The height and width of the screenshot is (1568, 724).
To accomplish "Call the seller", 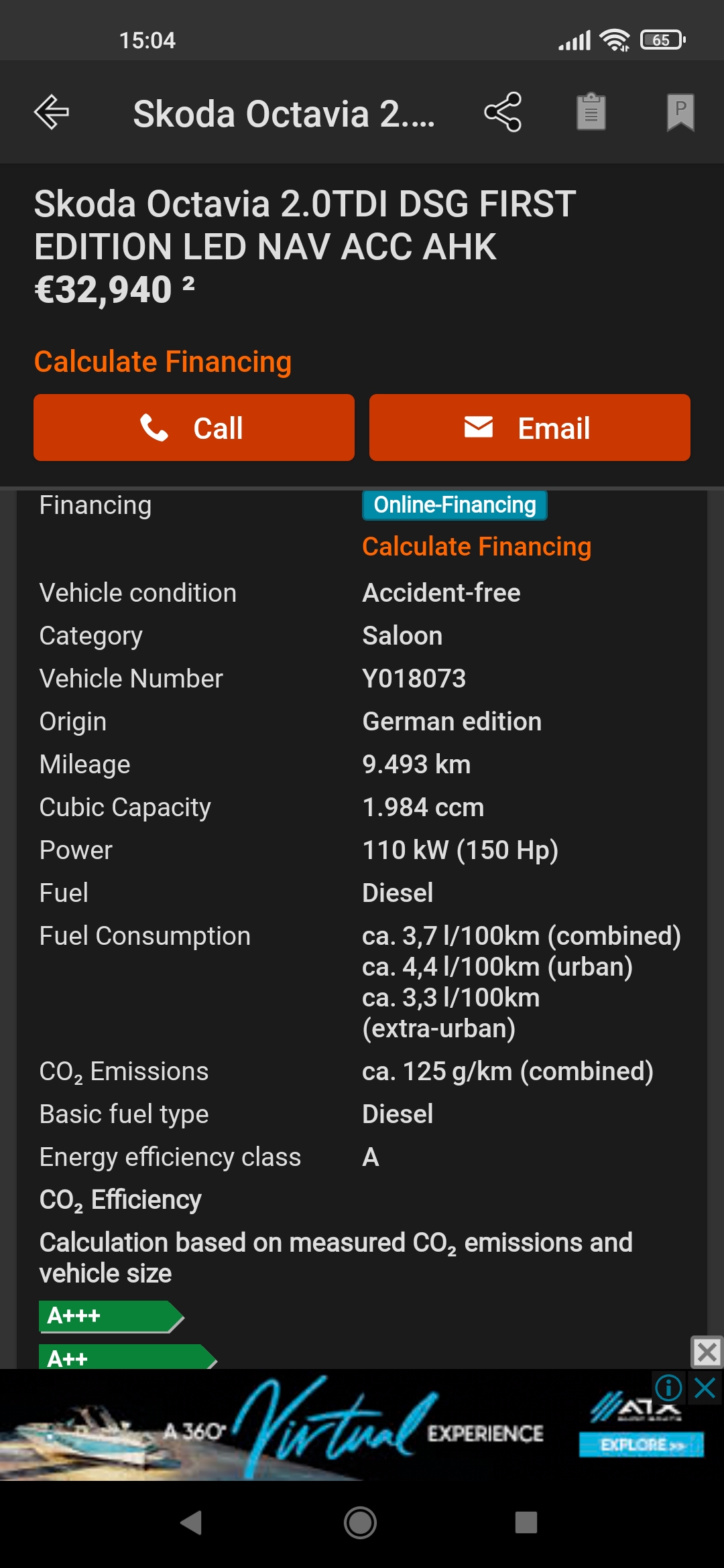I will (x=194, y=428).
